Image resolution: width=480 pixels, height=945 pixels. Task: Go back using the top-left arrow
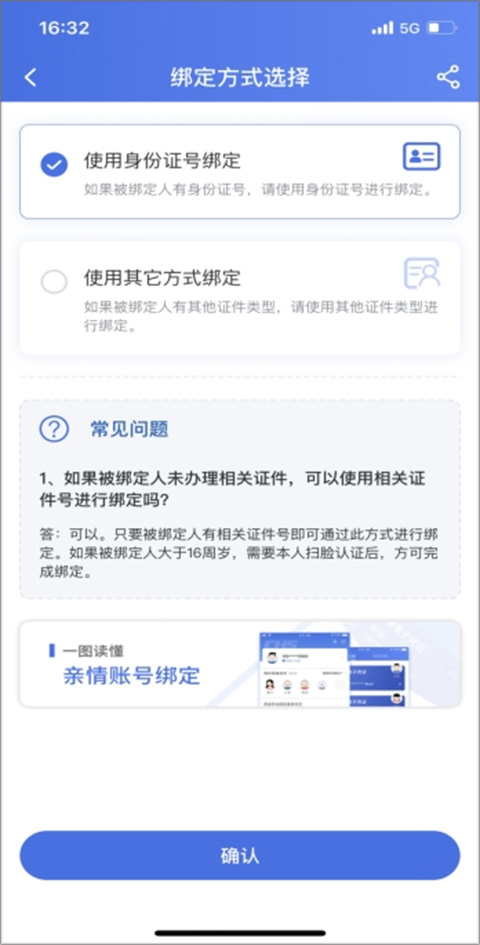(30, 78)
